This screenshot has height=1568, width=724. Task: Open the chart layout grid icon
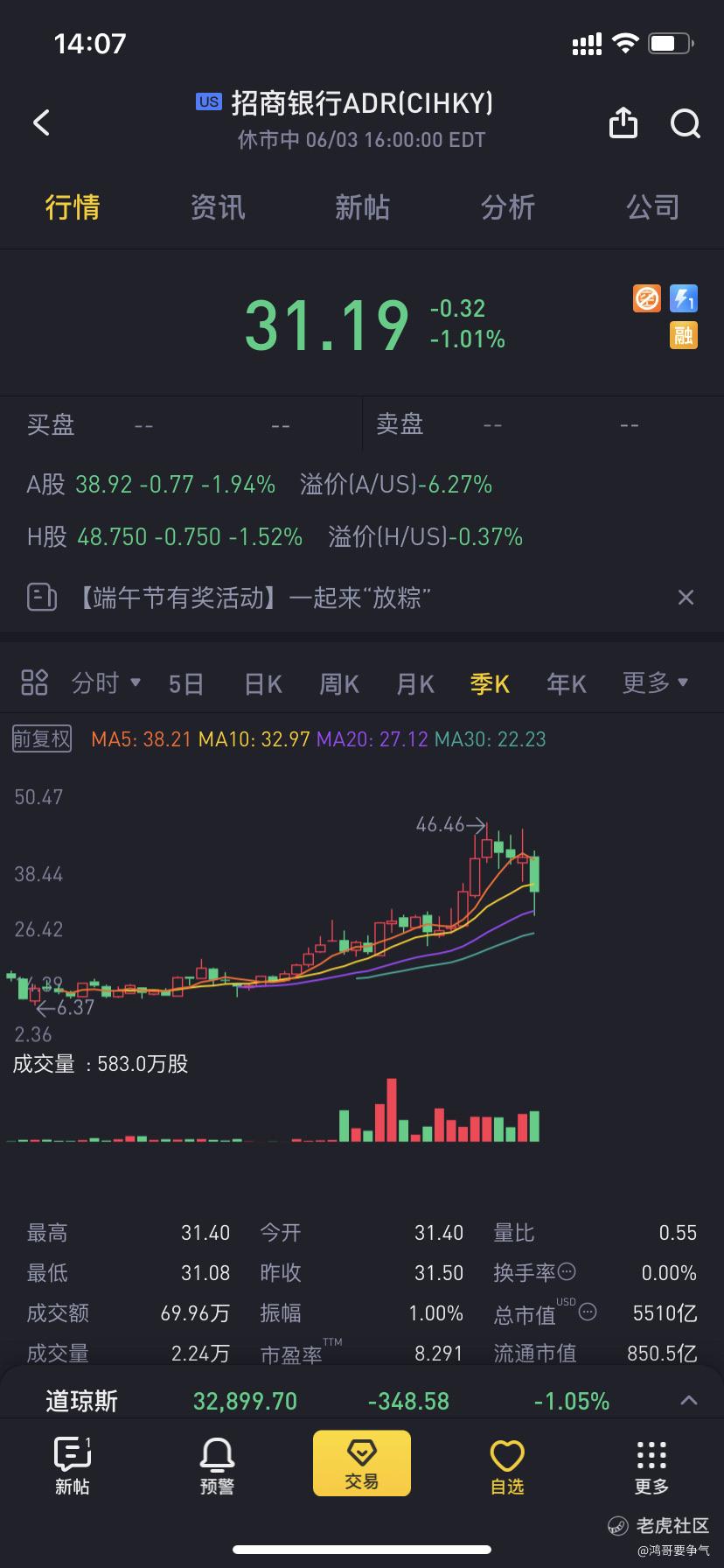(x=34, y=682)
